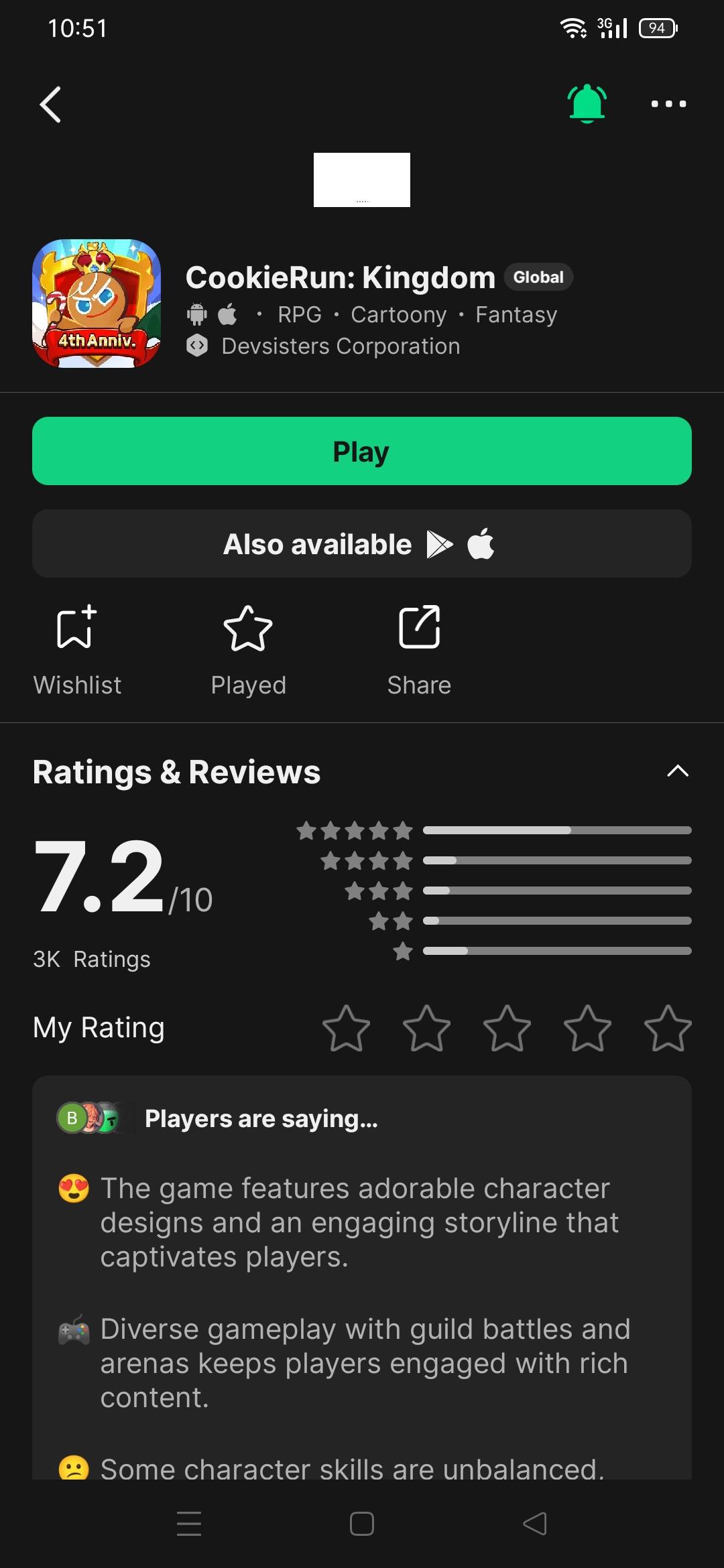The height and width of the screenshot is (1568, 724).
Task: Tap the green Play button
Action: click(x=362, y=451)
